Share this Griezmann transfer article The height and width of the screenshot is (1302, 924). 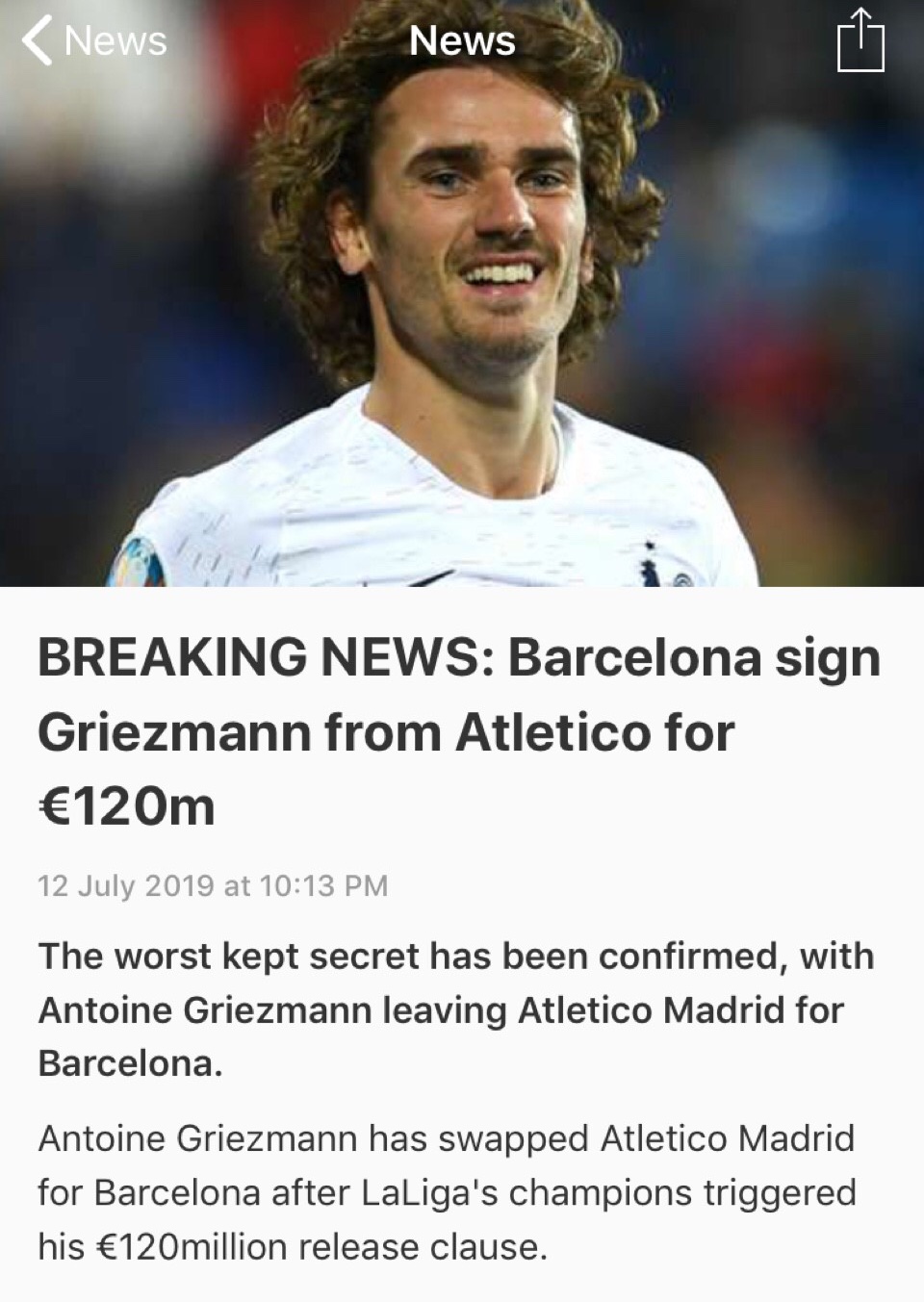click(x=860, y=40)
